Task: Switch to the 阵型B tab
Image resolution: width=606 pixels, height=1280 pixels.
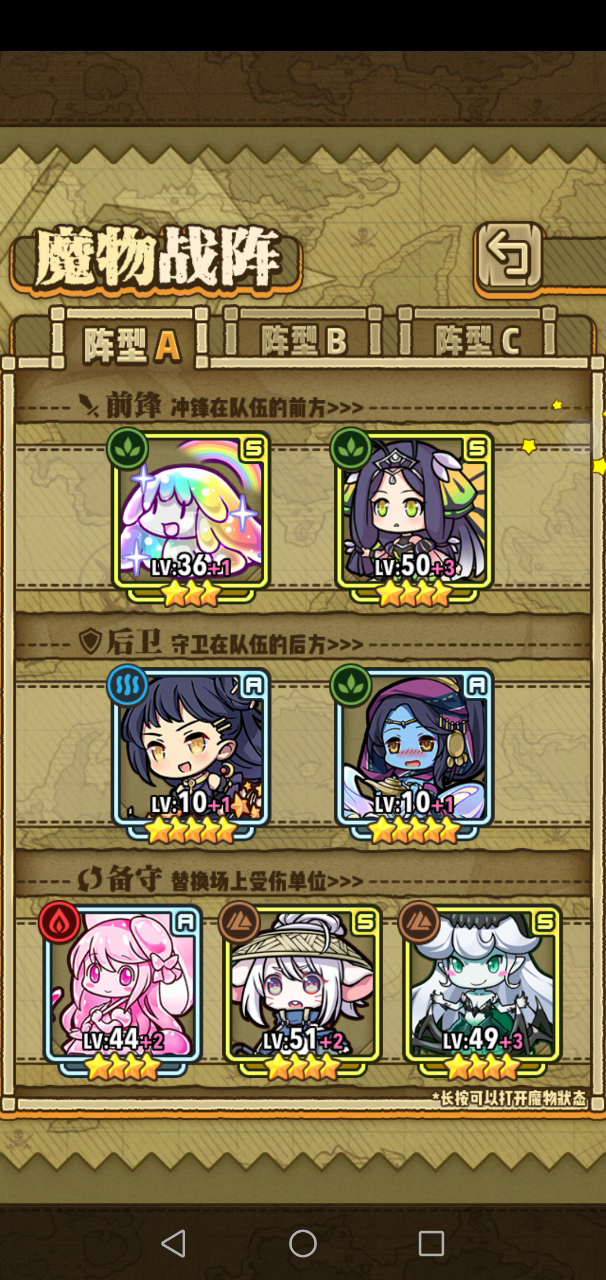Action: [x=303, y=341]
